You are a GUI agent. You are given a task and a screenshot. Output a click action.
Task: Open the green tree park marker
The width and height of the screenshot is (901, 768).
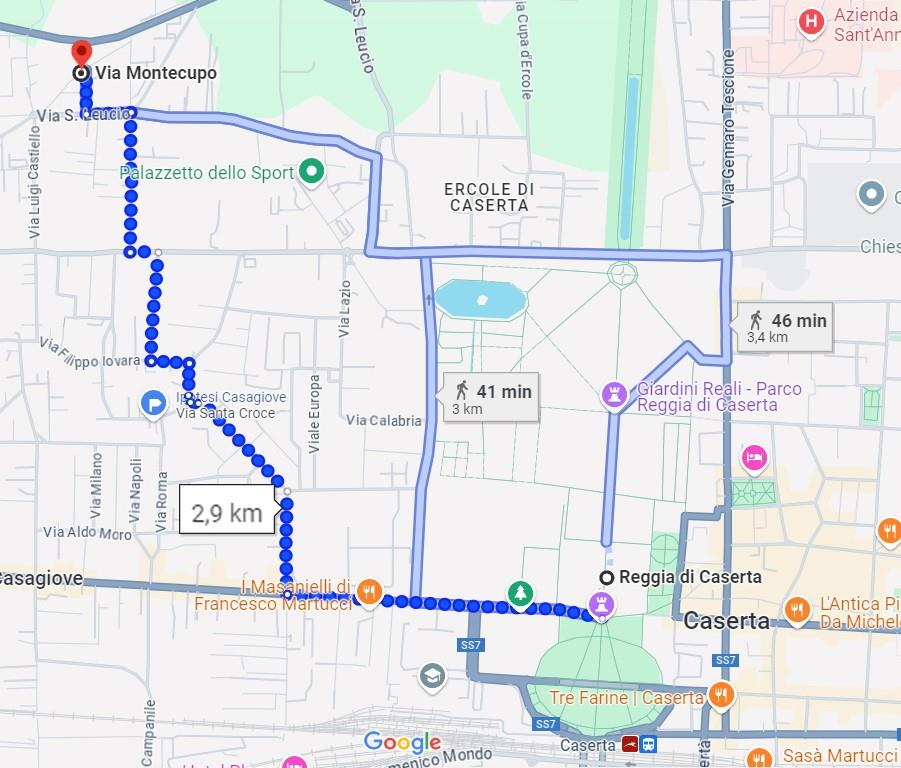coord(519,594)
